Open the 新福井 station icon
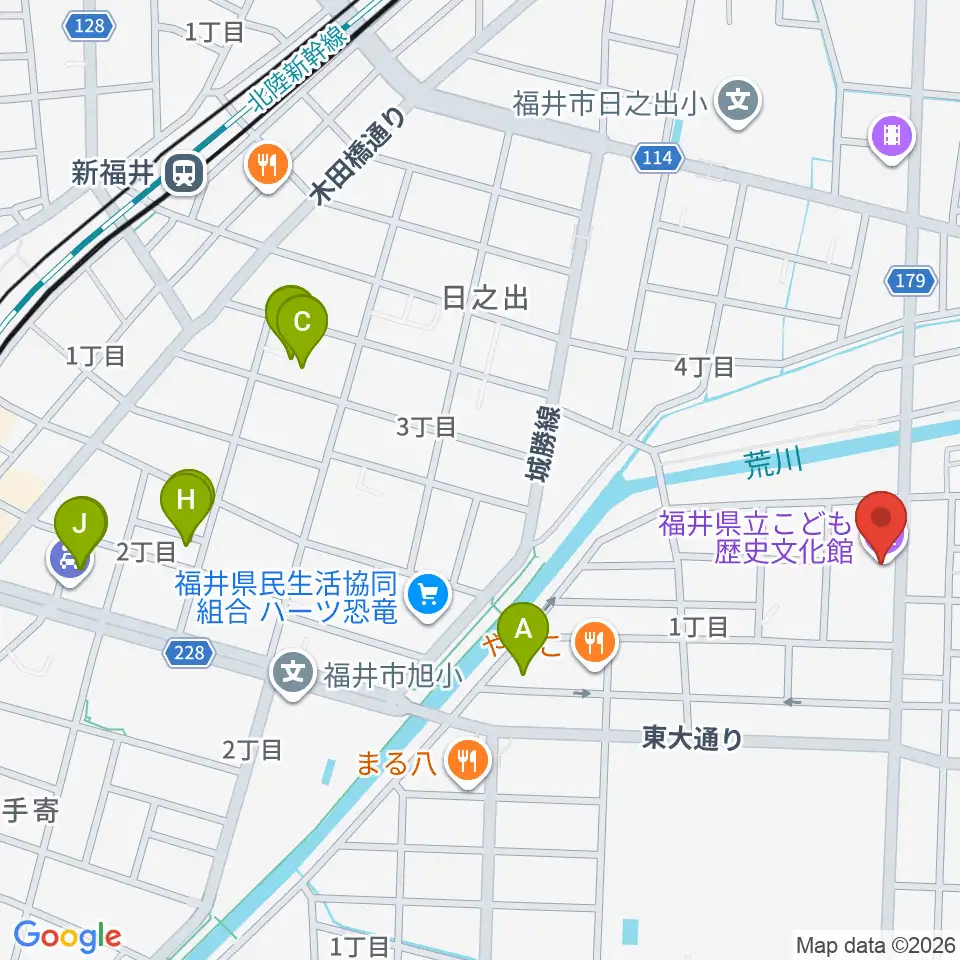This screenshot has height=960, width=960. 184,173
